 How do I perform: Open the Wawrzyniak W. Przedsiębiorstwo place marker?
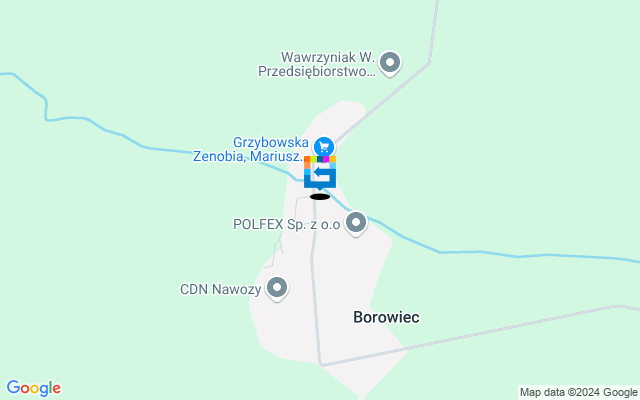coord(391,64)
